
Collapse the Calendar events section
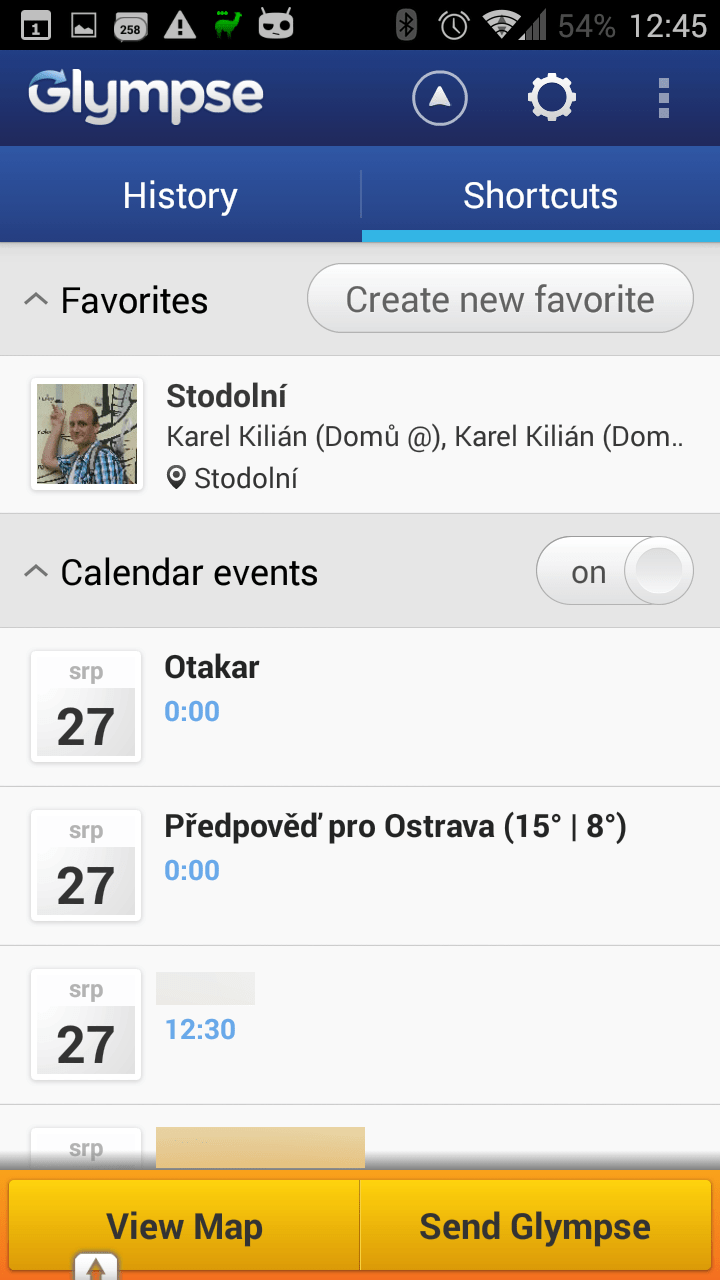[x=36, y=572]
